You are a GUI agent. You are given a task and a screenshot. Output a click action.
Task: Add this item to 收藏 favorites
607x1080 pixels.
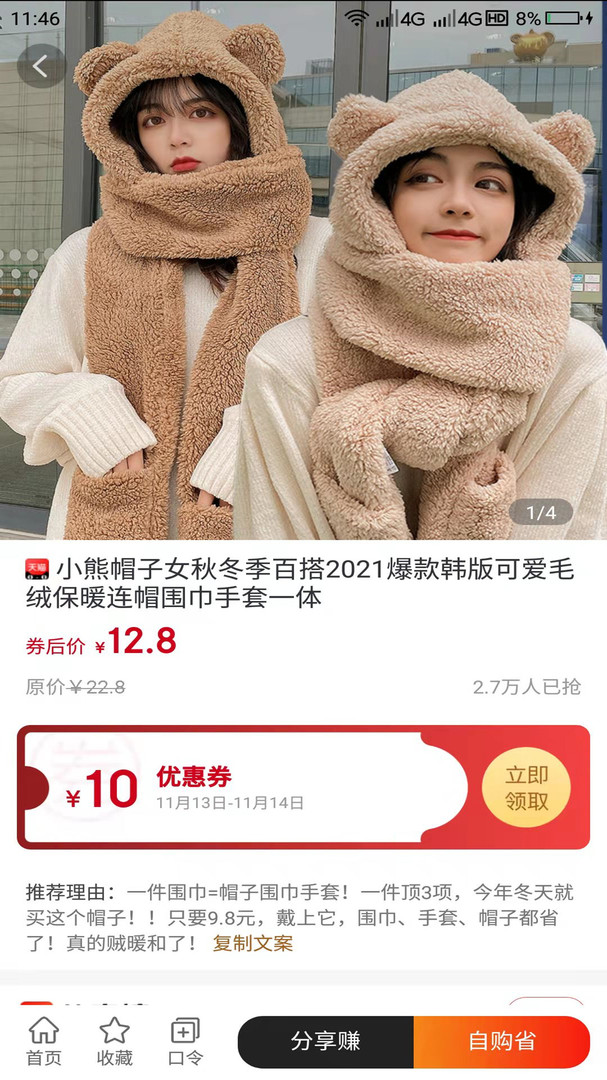click(115, 1042)
